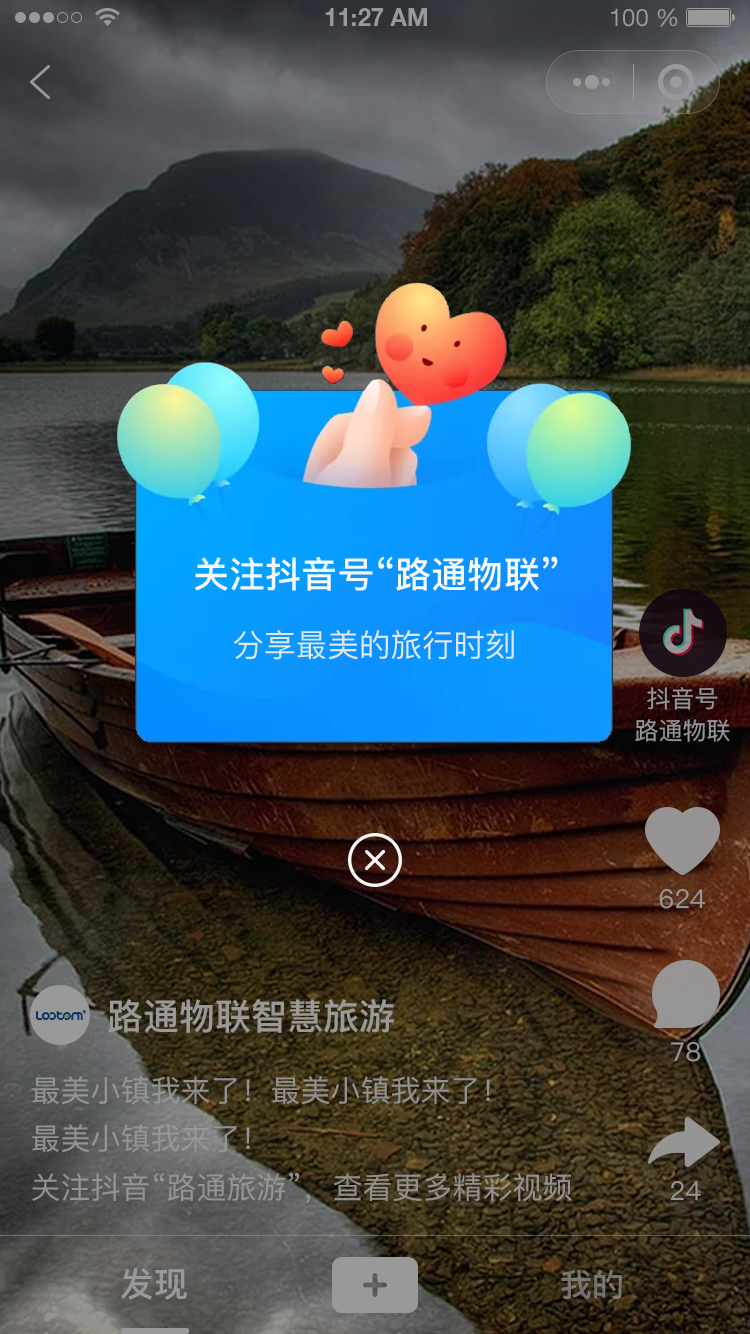Like this video with the heart icon

[x=682, y=841]
